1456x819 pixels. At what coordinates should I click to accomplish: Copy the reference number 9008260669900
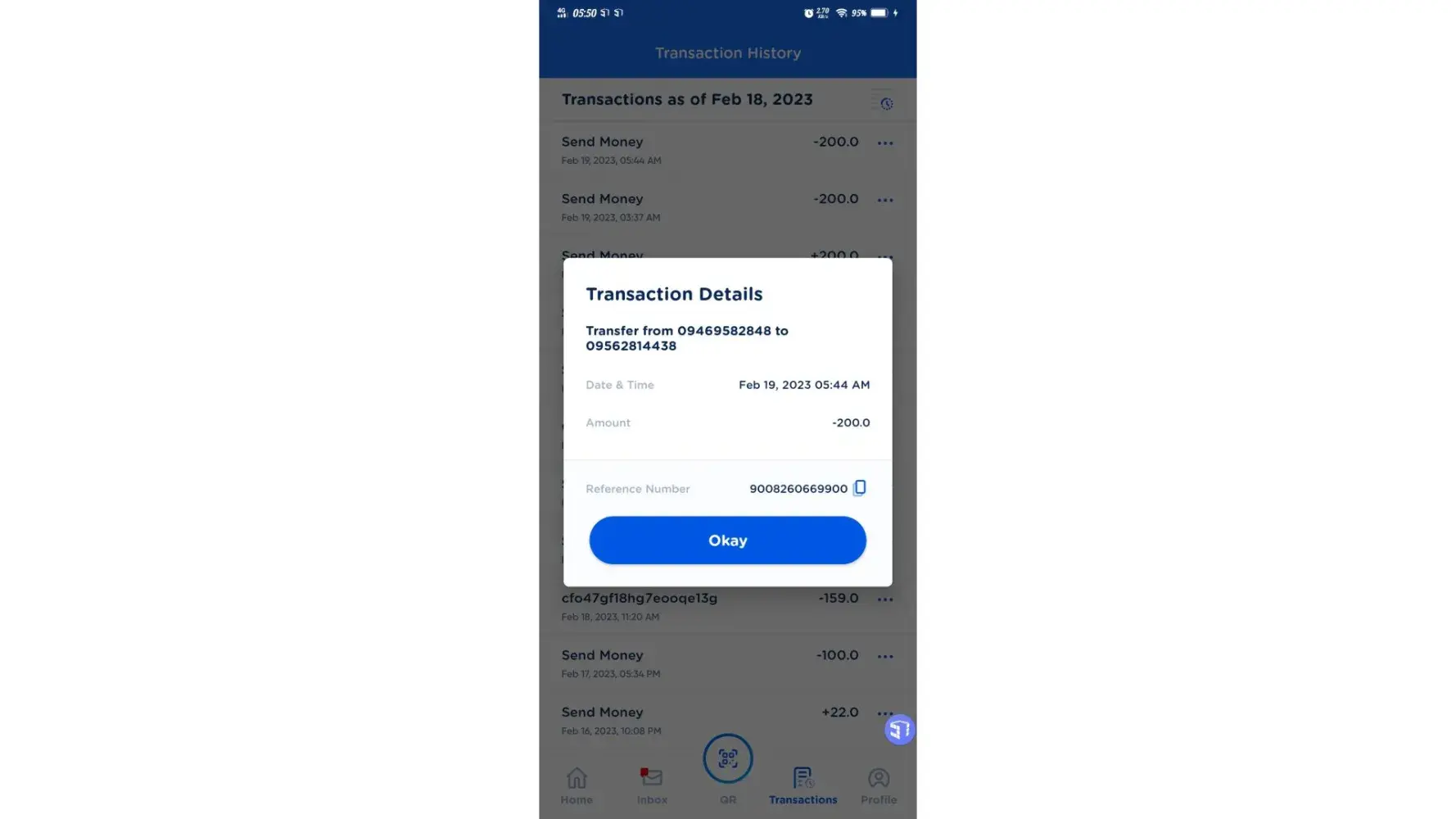859,488
